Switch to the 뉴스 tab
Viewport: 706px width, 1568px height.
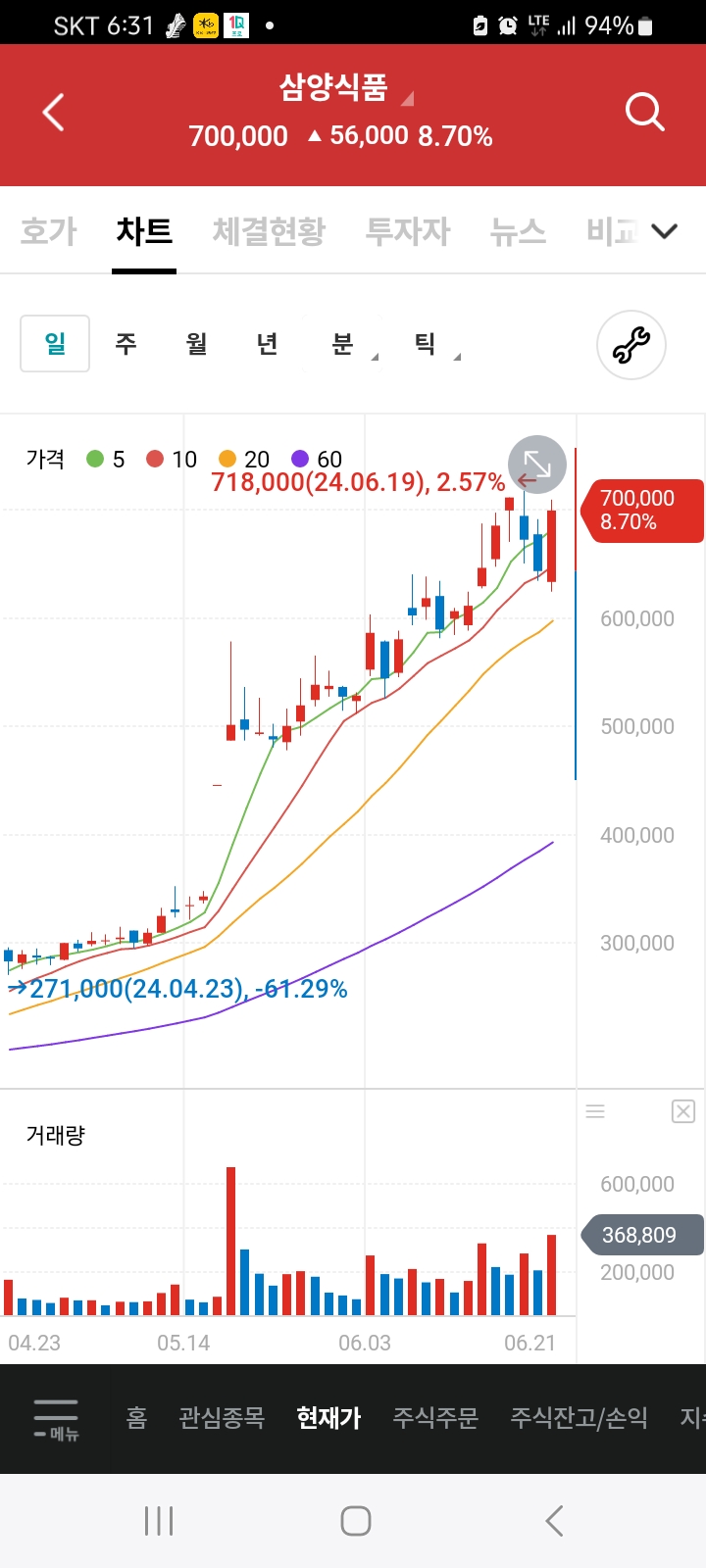click(x=518, y=231)
